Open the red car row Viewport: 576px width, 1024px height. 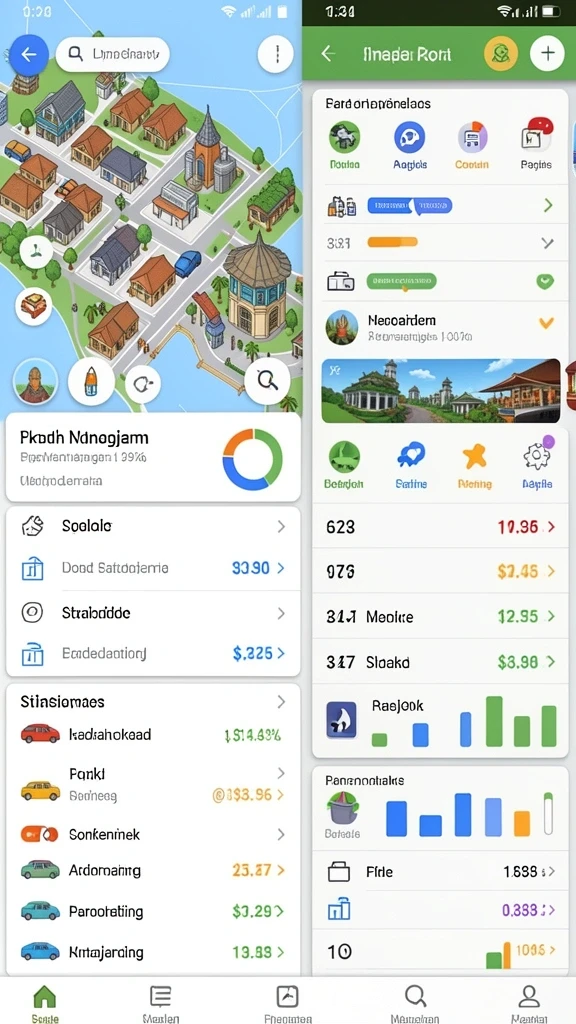coord(153,735)
